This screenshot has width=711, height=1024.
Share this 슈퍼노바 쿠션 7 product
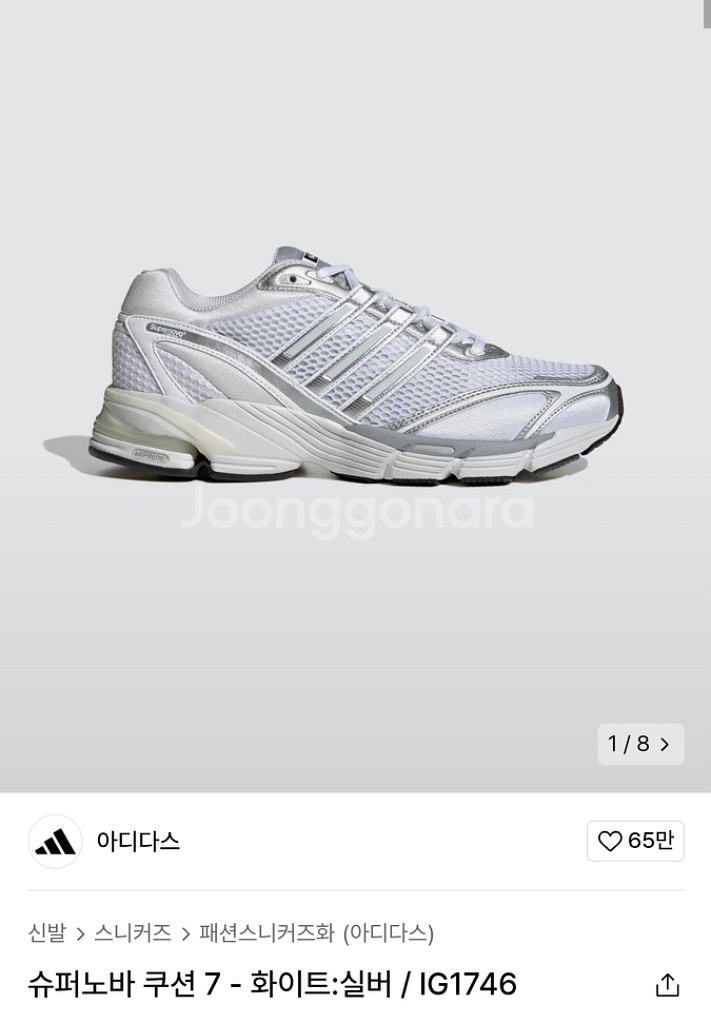[667, 985]
